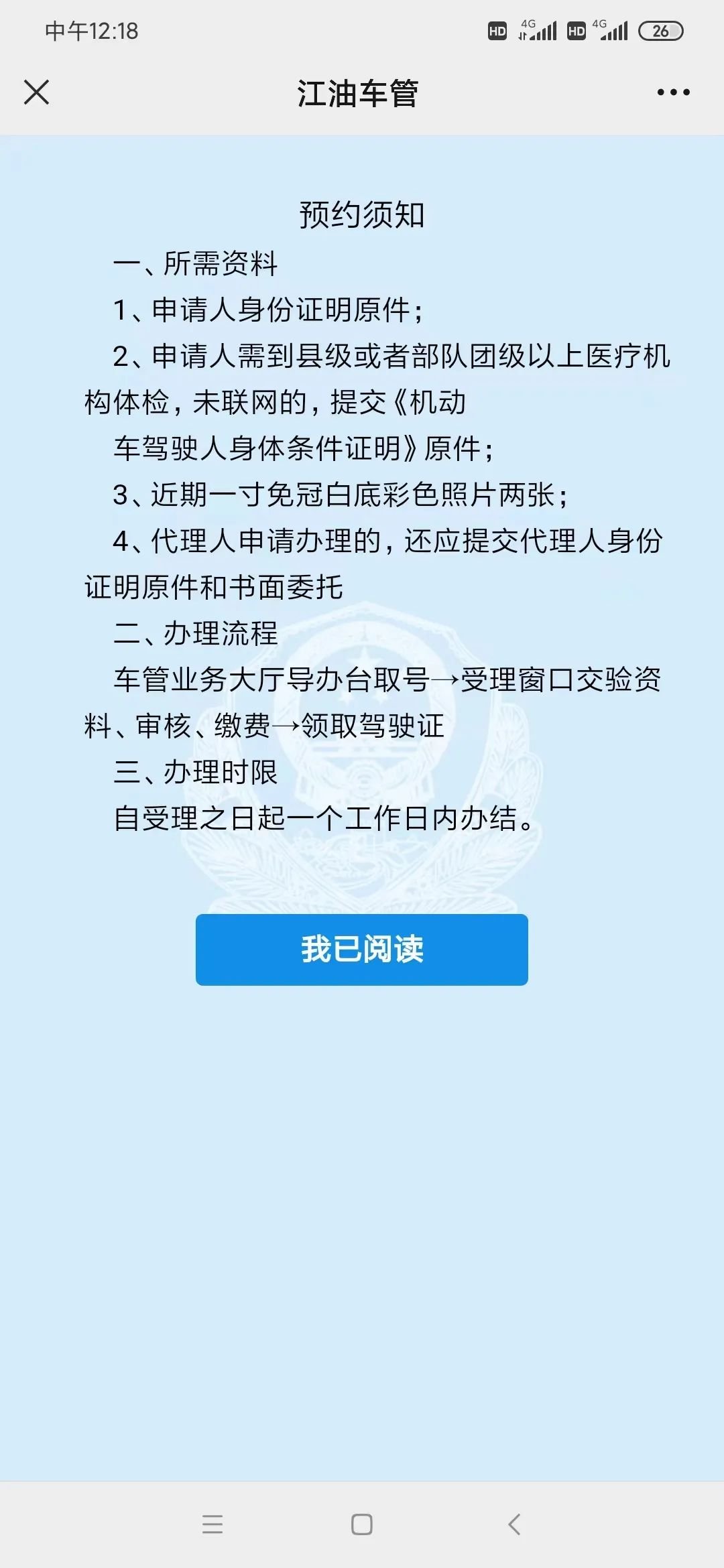Close the 江油车管 page
Screen dimensions: 724x1568
(x=36, y=92)
